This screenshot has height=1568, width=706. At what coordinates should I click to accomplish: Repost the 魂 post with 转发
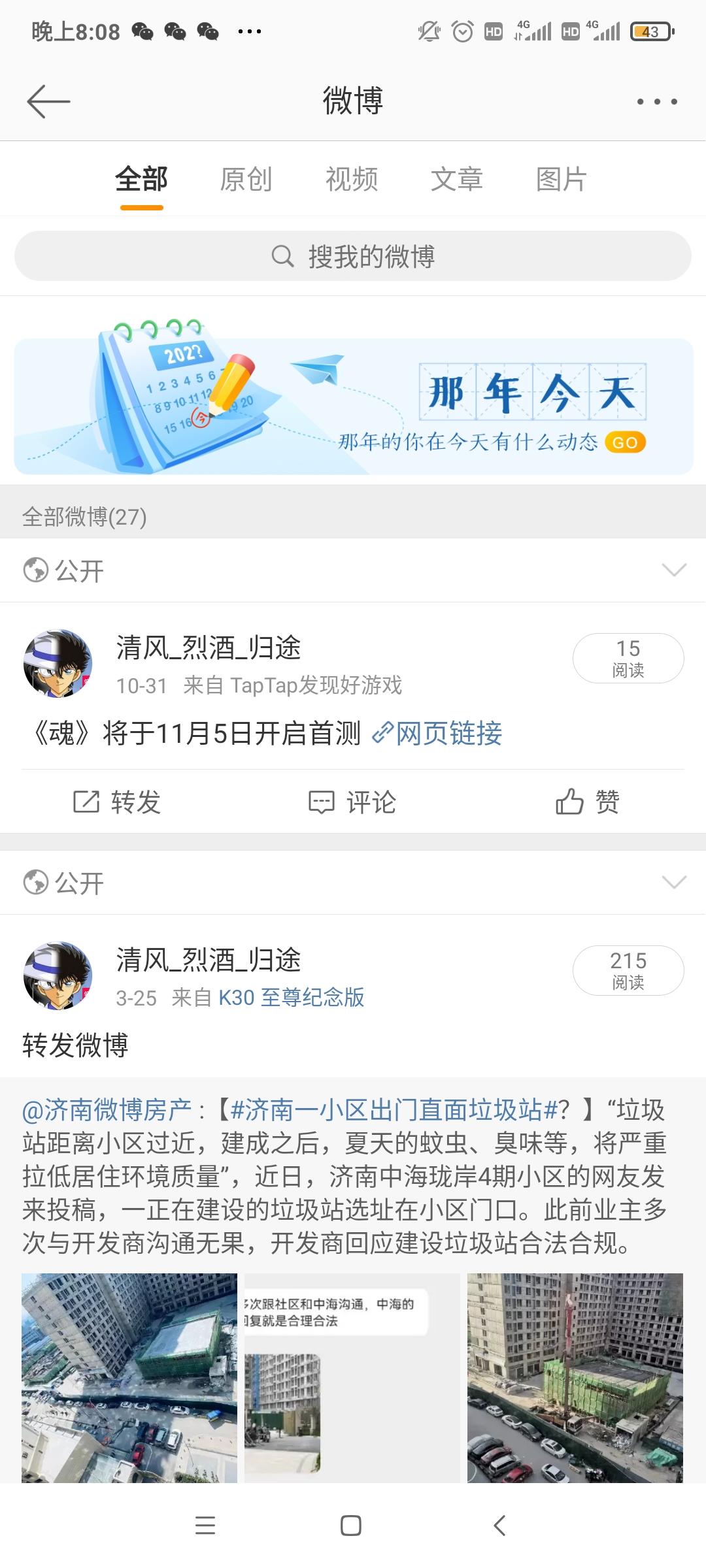click(x=117, y=802)
